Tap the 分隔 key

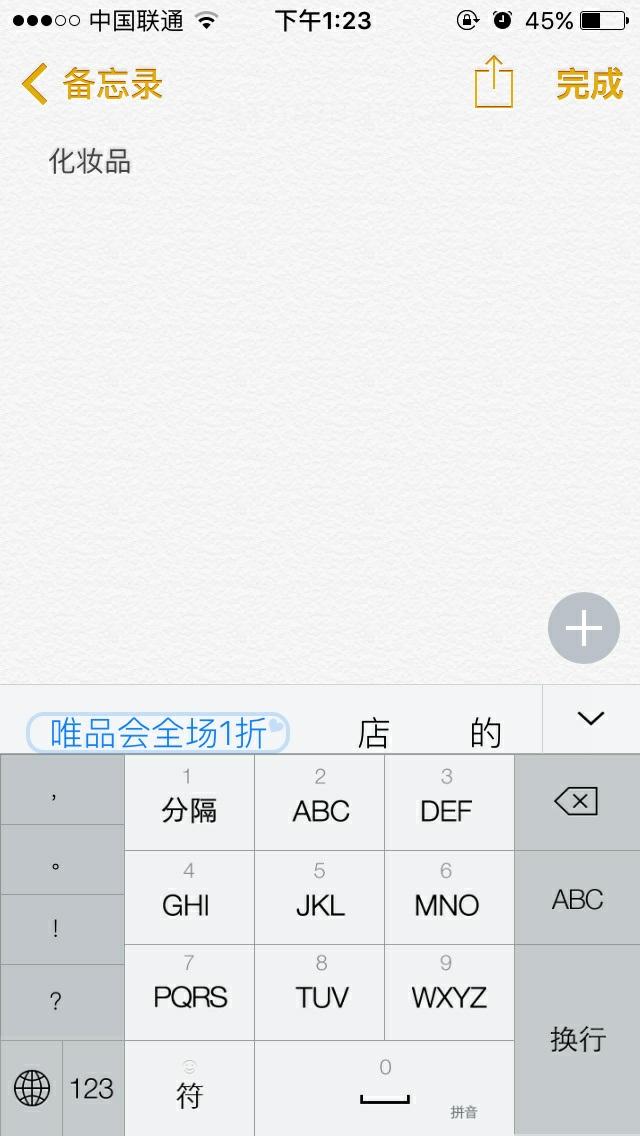(189, 802)
